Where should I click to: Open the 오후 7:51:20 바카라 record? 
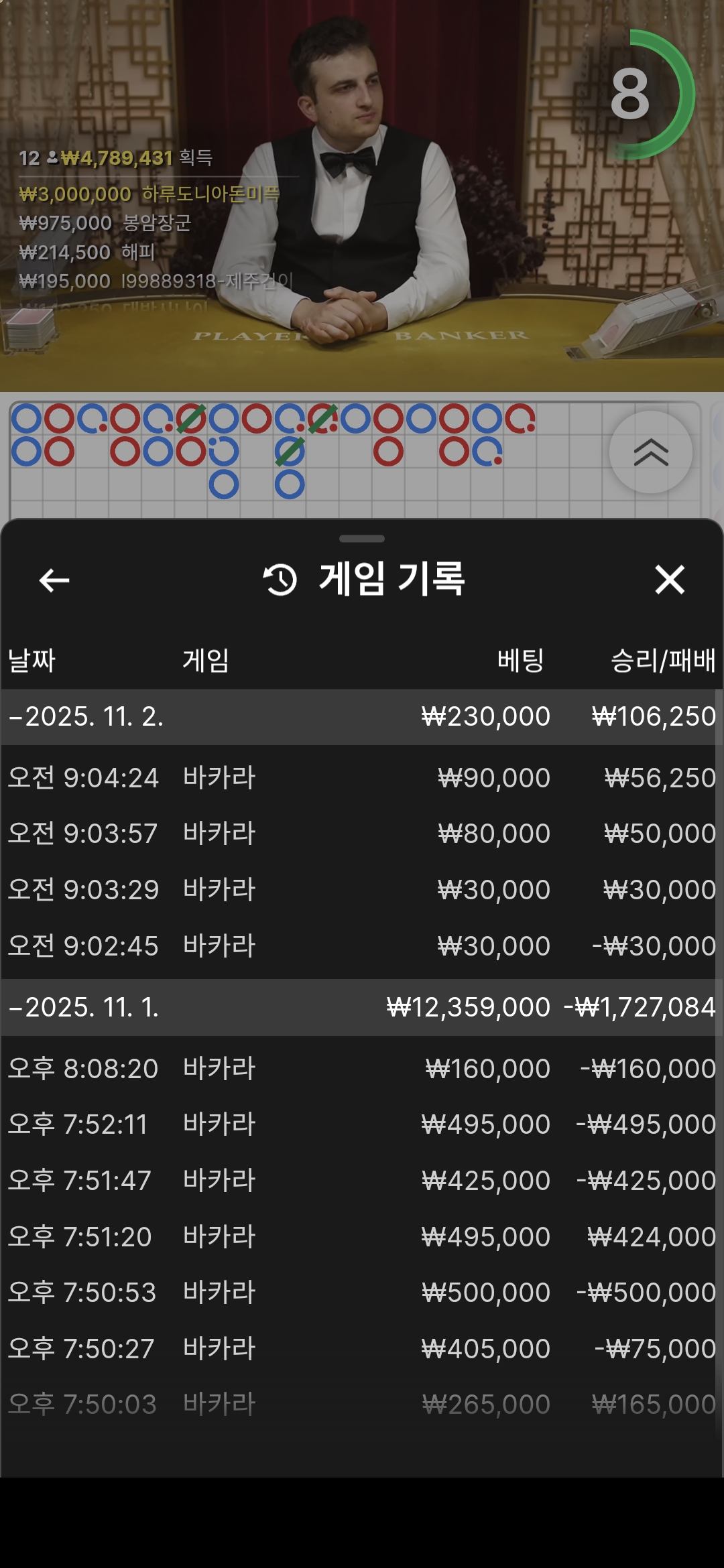coord(362,1237)
